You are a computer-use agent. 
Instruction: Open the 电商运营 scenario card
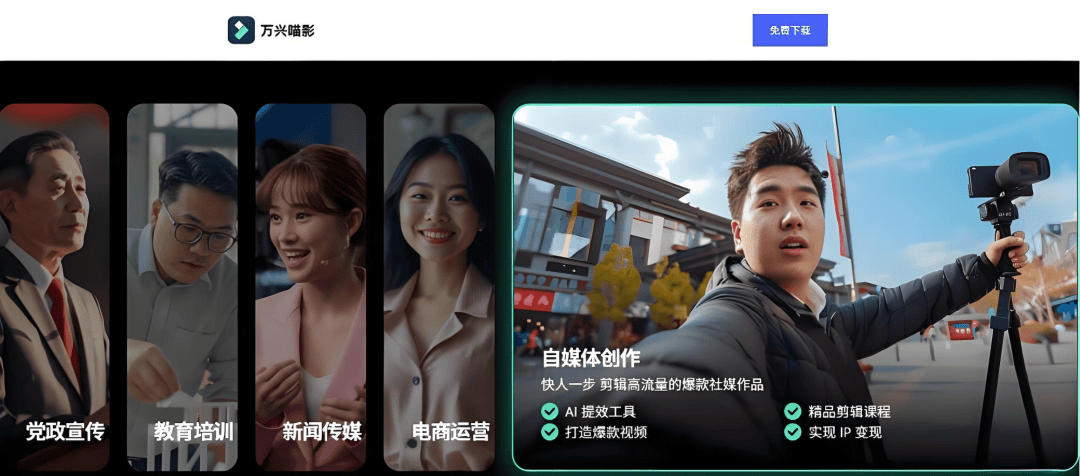click(439, 287)
